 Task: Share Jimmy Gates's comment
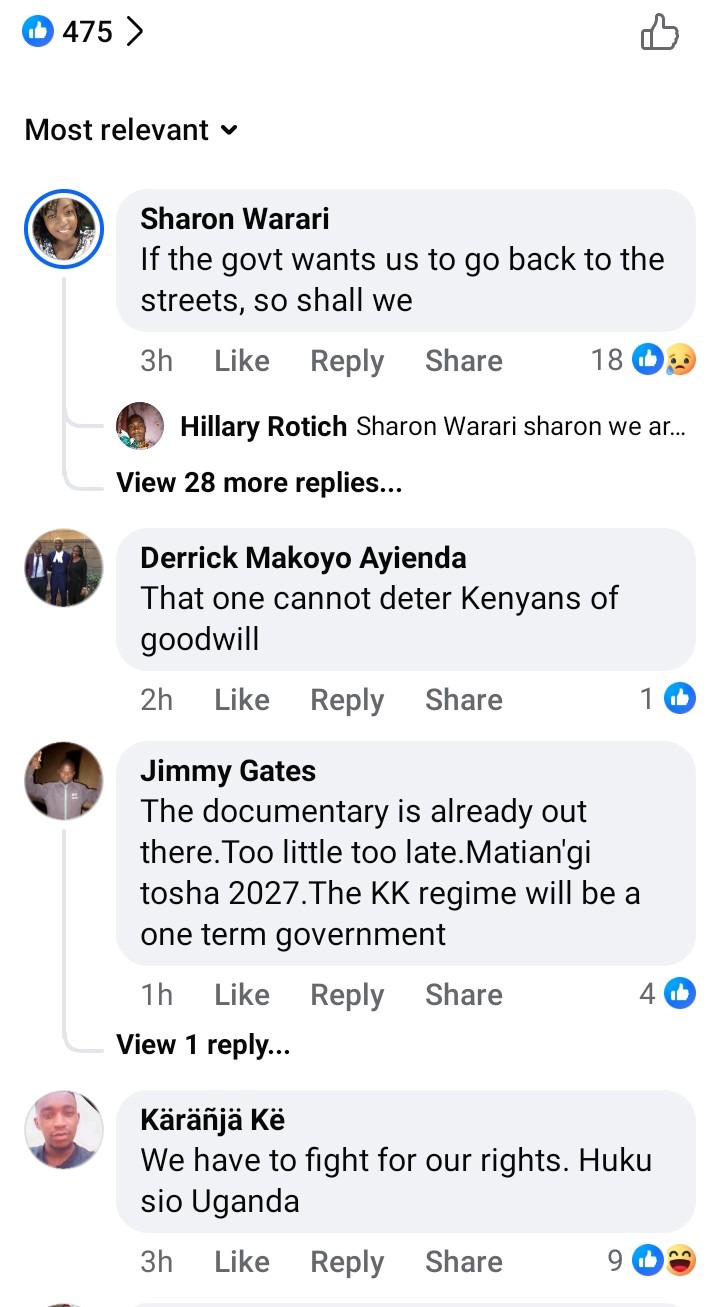(x=463, y=995)
